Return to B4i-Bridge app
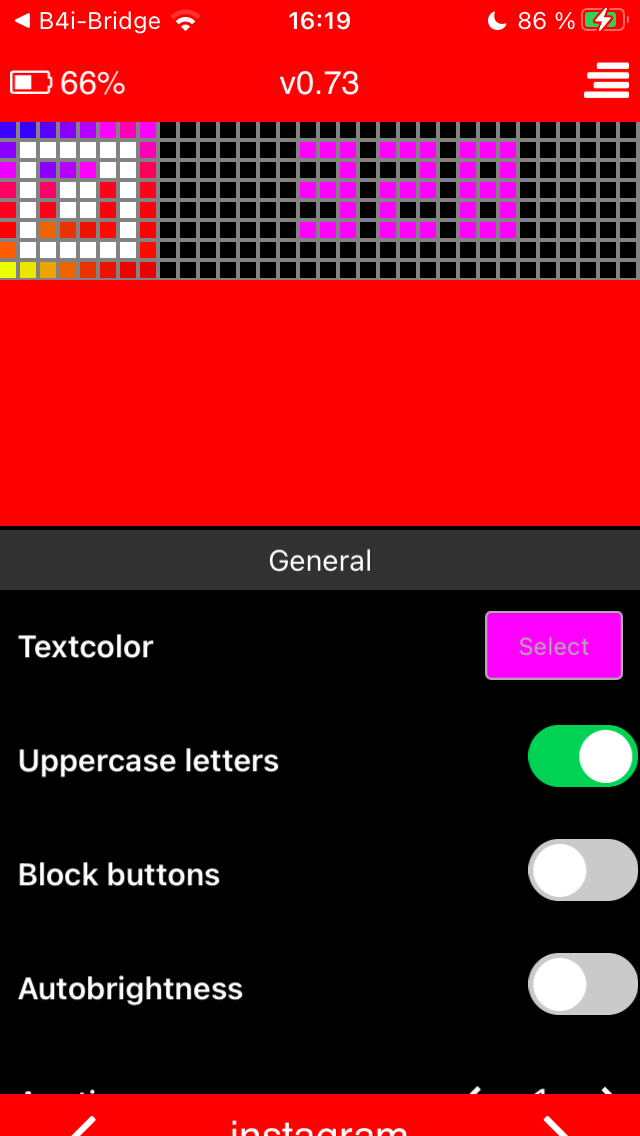This screenshot has height=1136, width=640. click(88, 20)
